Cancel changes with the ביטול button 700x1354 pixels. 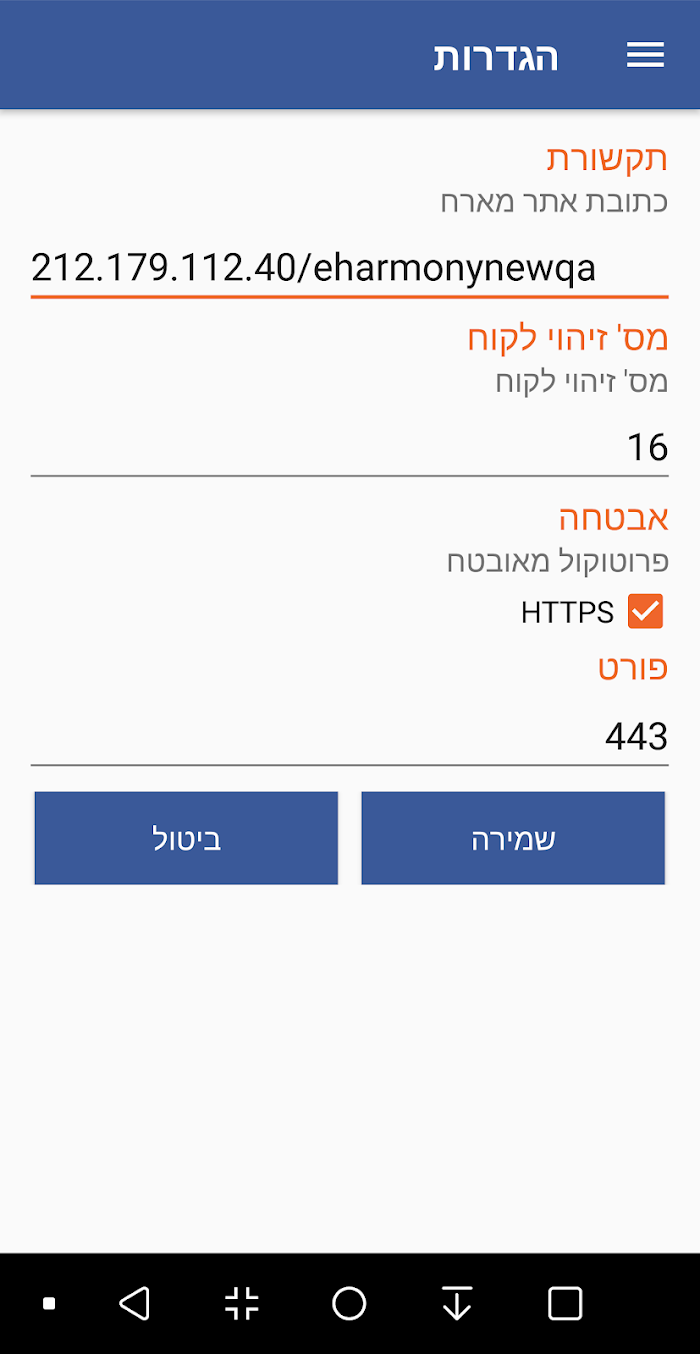coord(186,838)
